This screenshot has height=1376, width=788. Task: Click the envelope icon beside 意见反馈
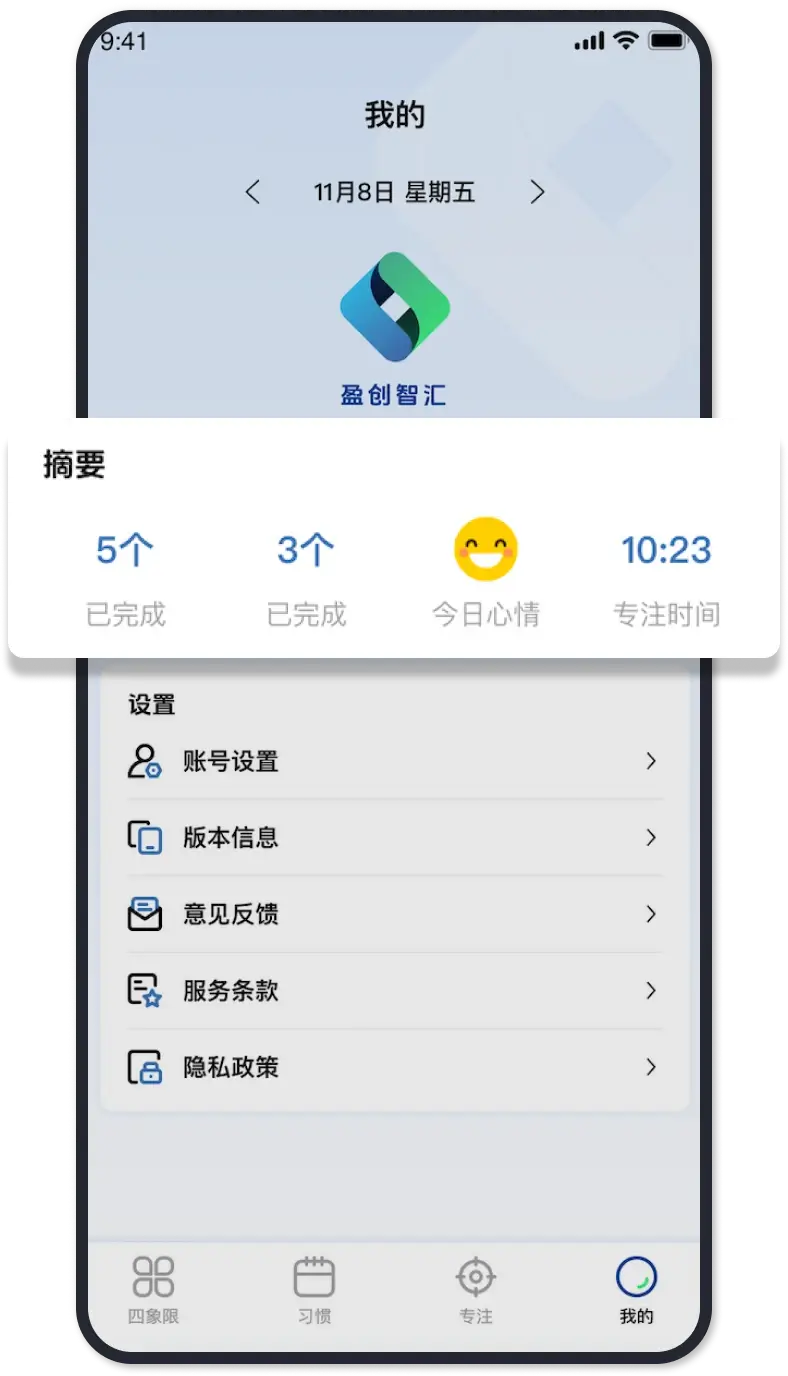pyautogui.click(x=146, y=914)
